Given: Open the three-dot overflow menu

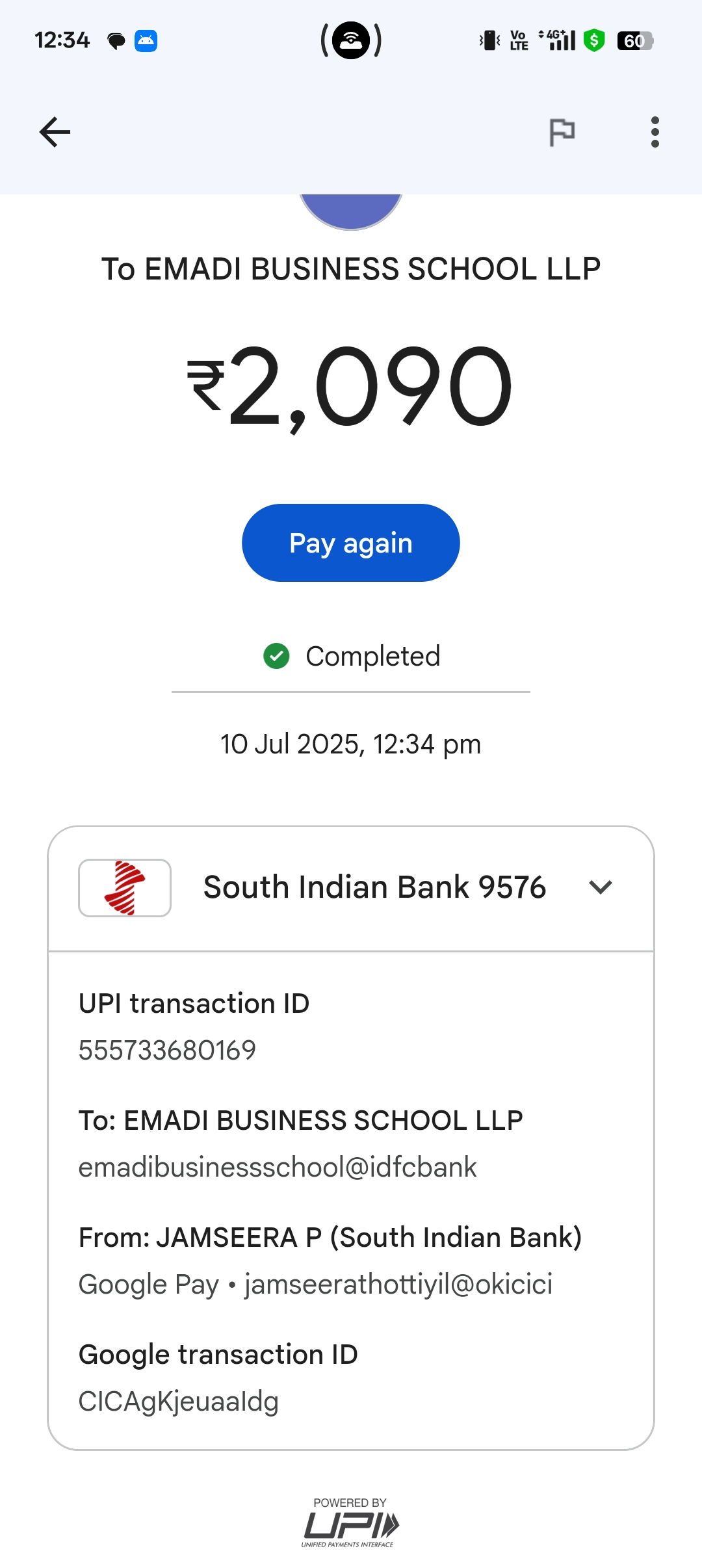Looking at the screenshot, I should [655, 132].
